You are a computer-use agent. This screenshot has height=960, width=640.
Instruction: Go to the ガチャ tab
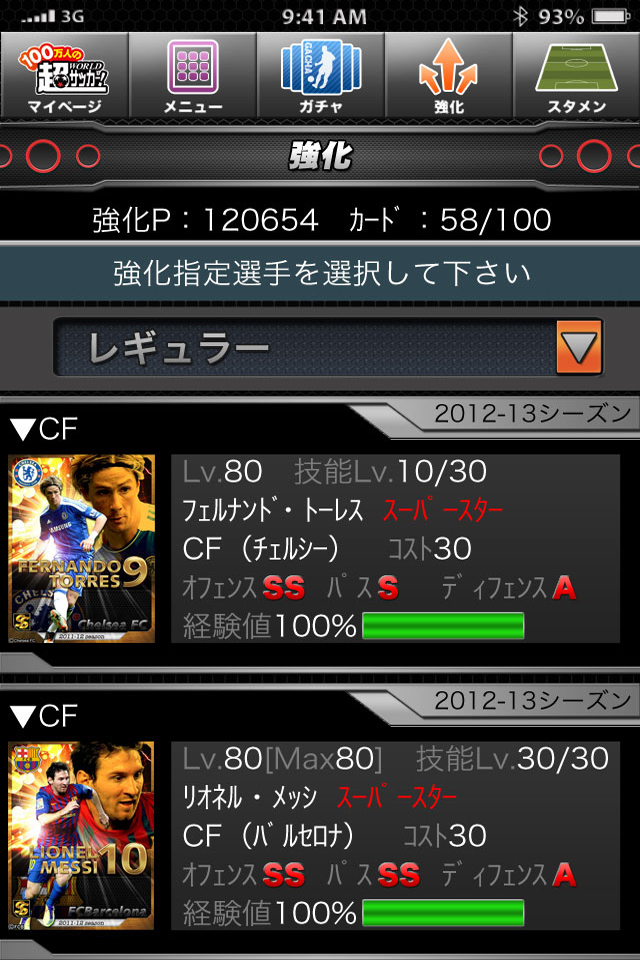tap(320, 75)
